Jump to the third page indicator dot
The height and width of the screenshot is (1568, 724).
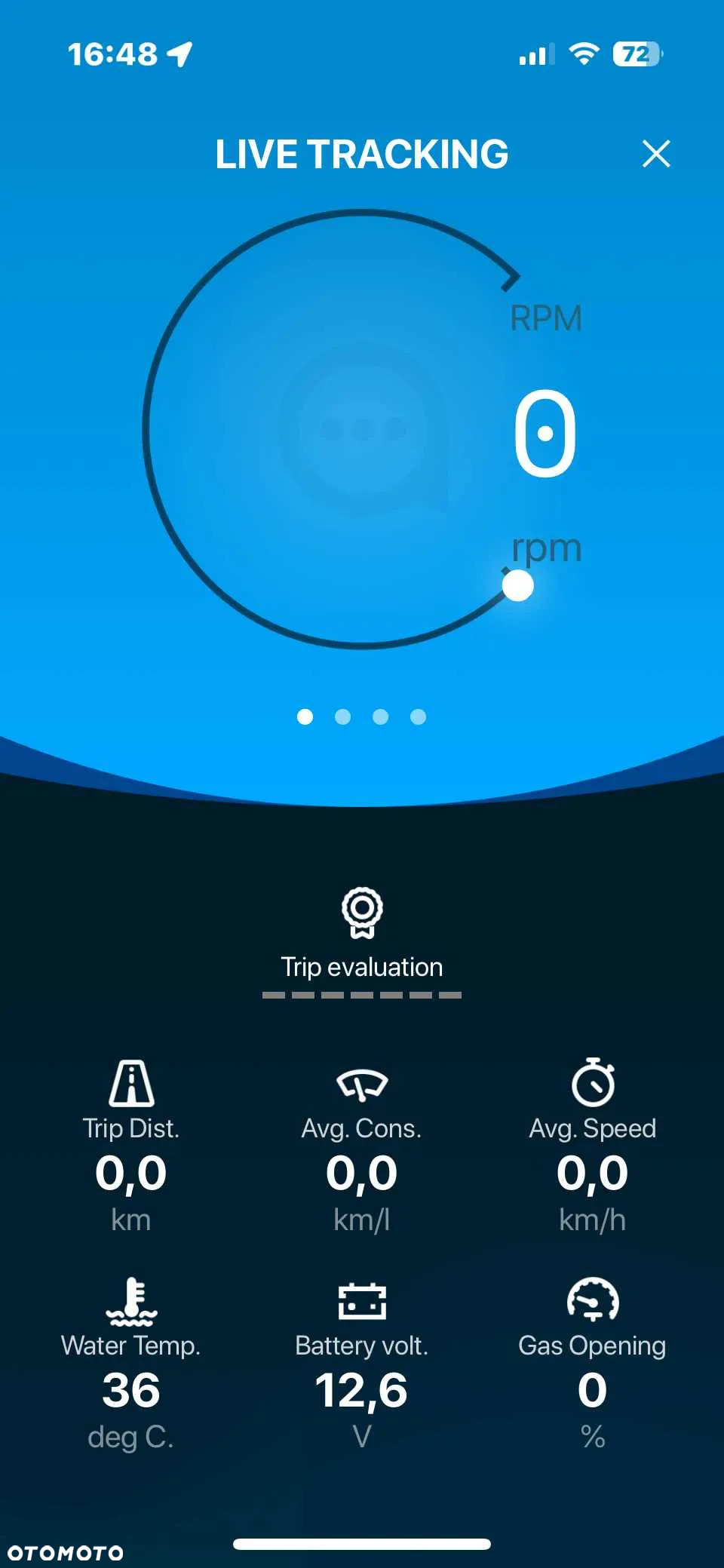tap(380, 716)
